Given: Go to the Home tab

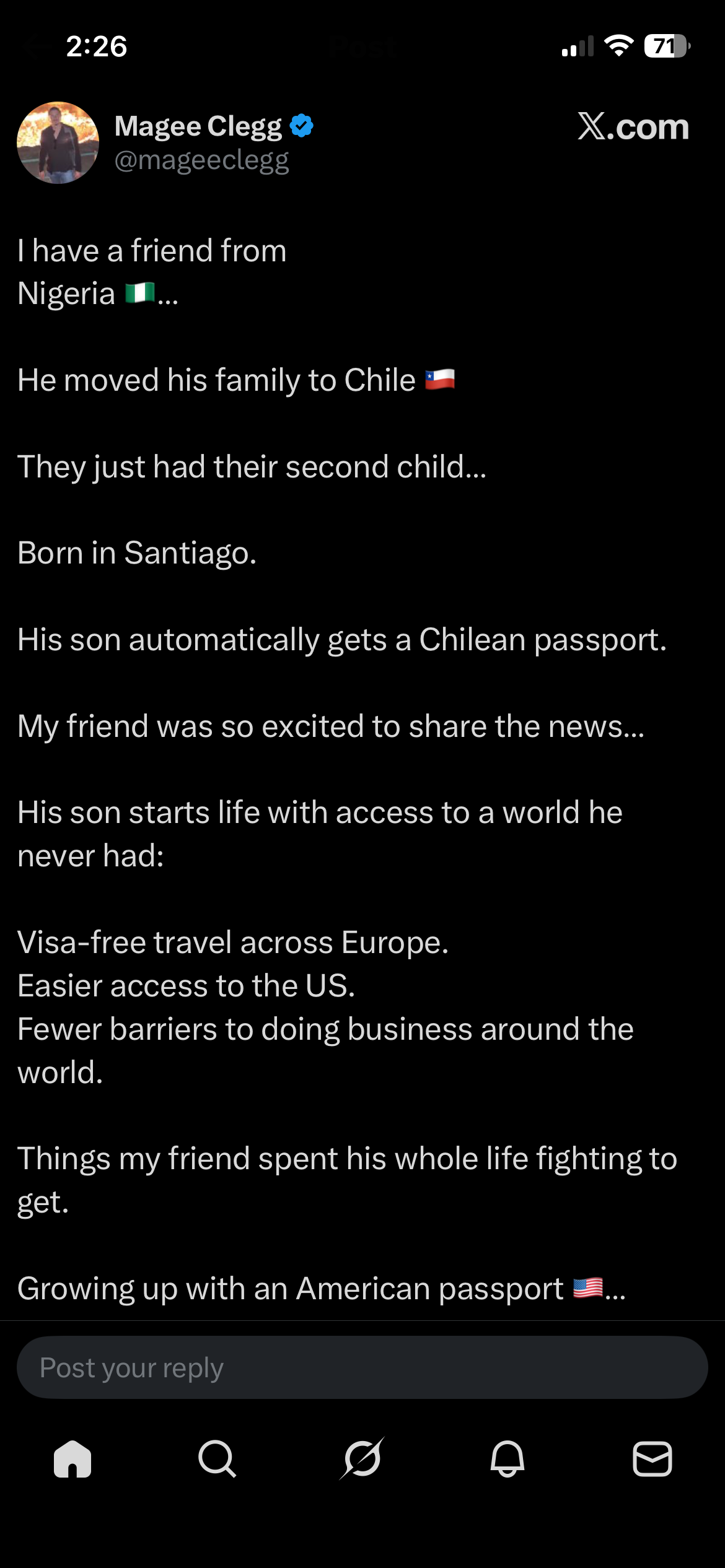Looking at the screenshot, I should pos(72,1459).
